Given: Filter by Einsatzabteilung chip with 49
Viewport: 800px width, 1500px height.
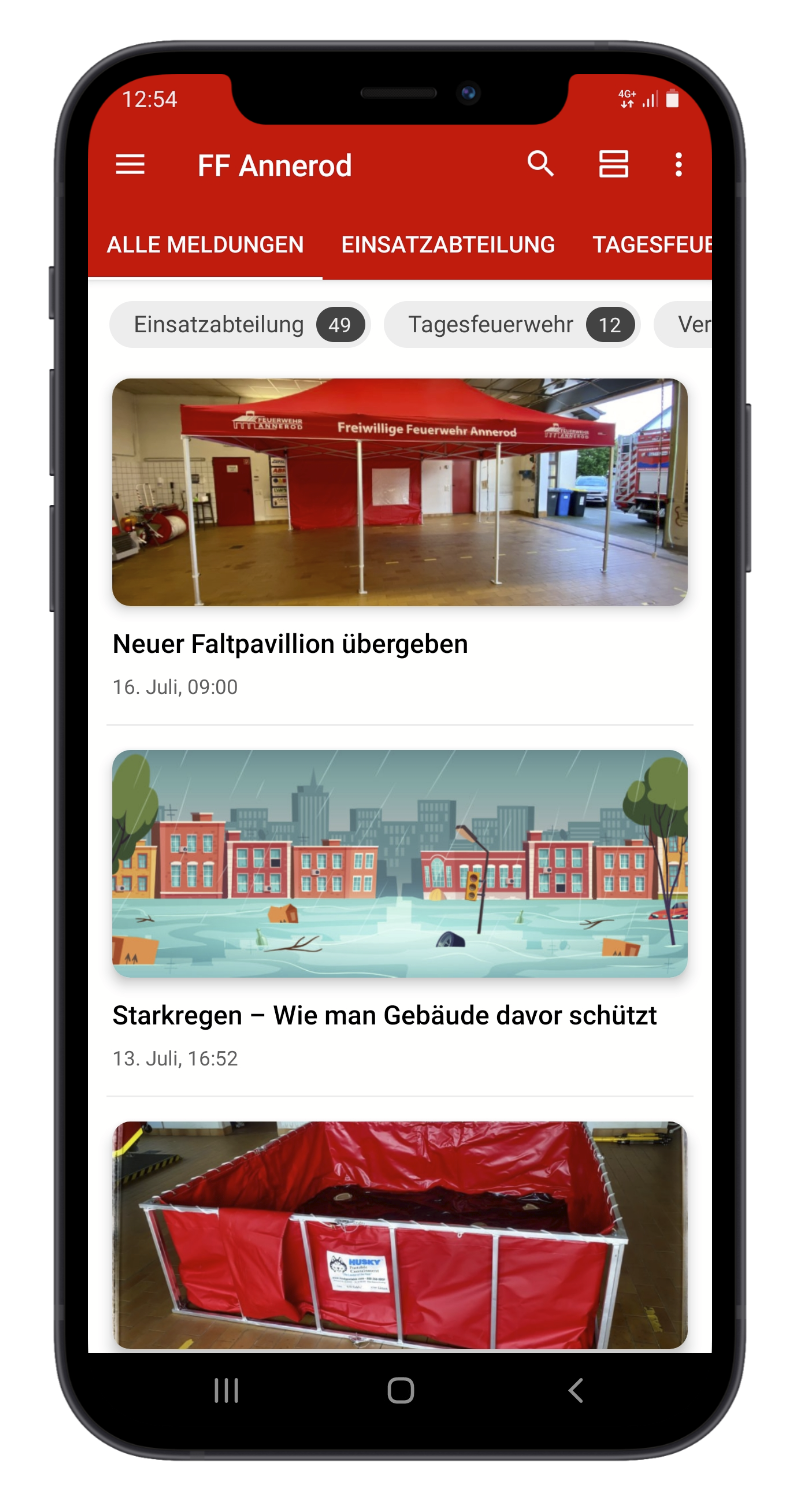Looking at the screenshot, I should pyautogui.click(x=240, y=324).
